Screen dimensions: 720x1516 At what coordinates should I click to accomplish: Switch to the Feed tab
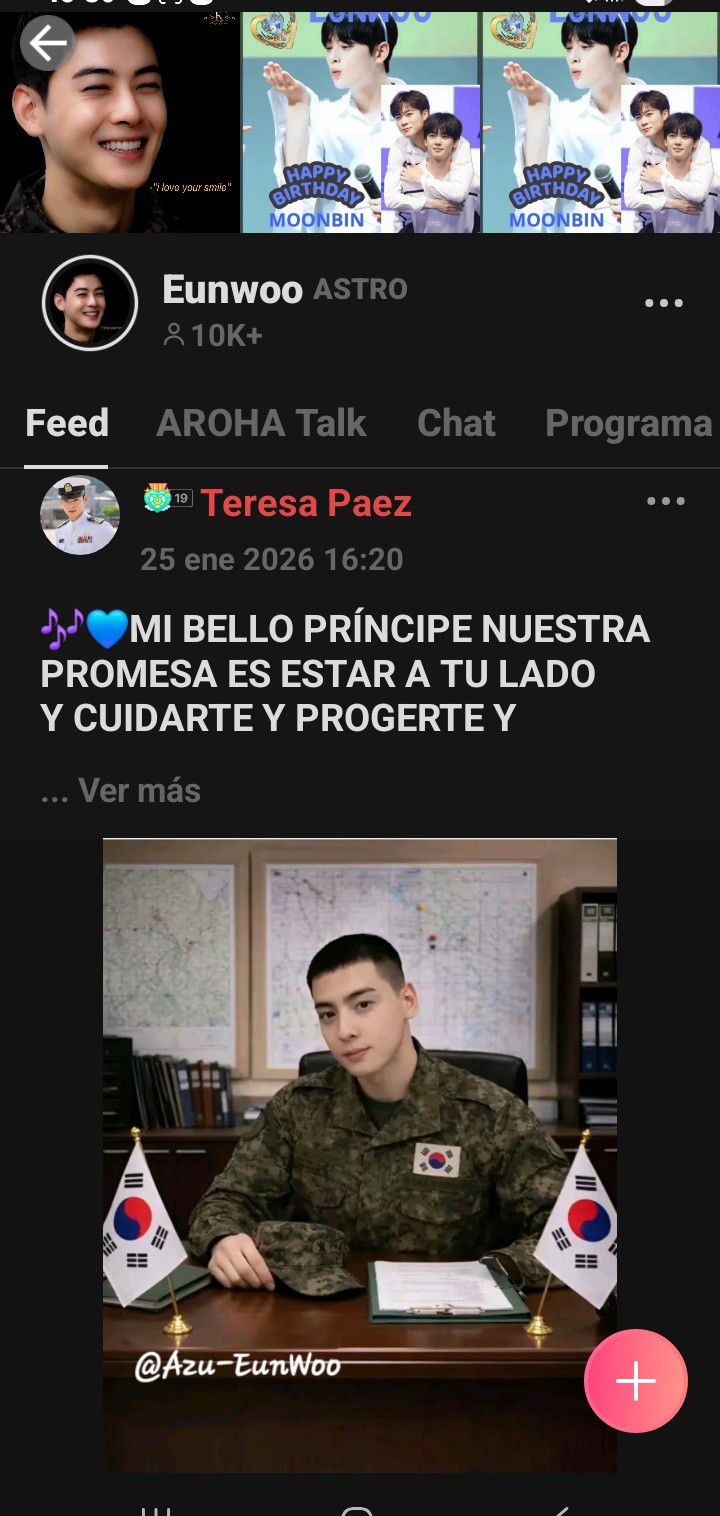[67, 423]
